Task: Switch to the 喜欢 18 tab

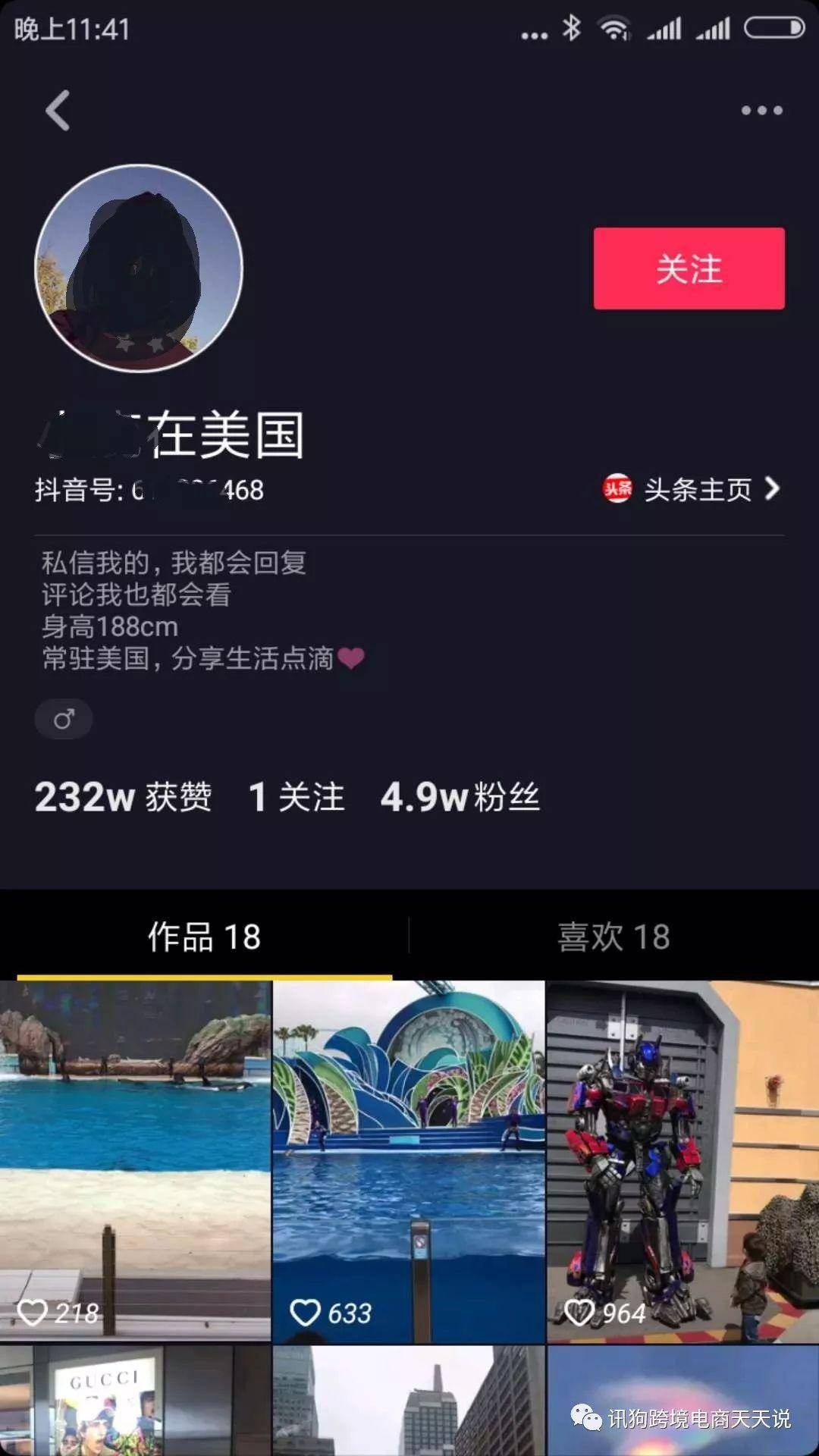Action: click(613, 937)
